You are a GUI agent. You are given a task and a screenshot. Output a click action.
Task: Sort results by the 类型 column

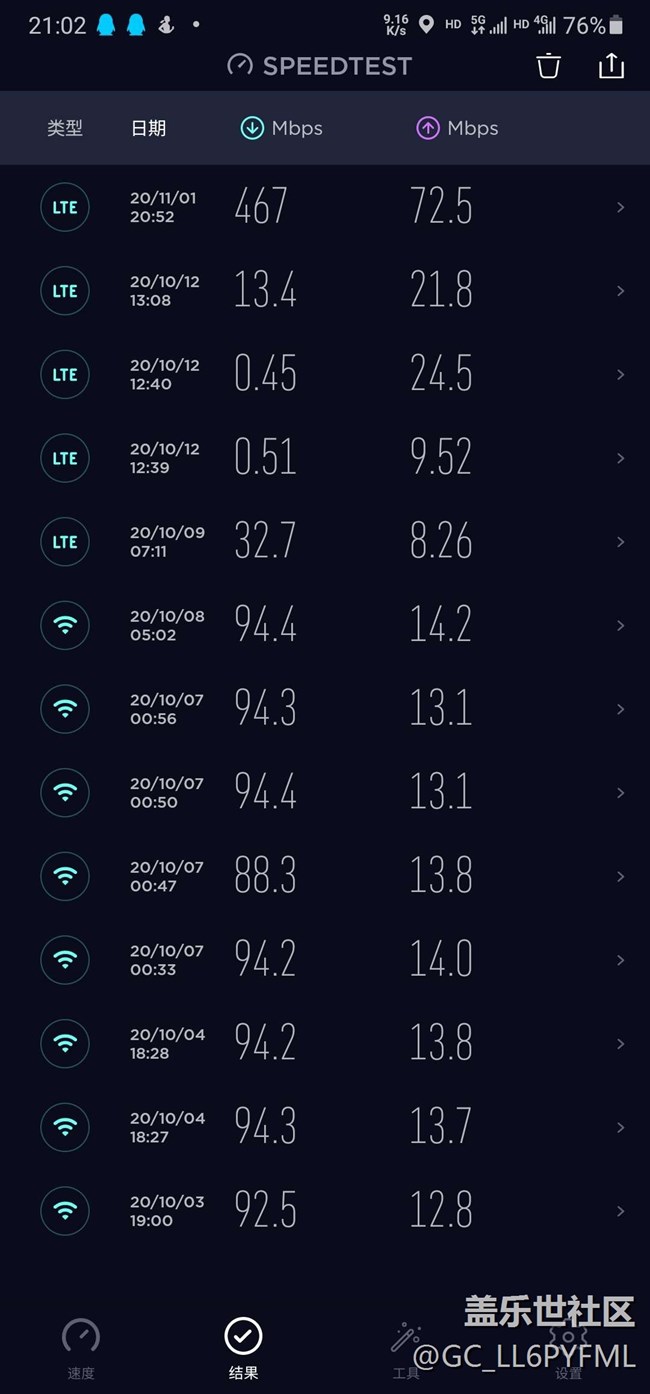coord(65,128)
